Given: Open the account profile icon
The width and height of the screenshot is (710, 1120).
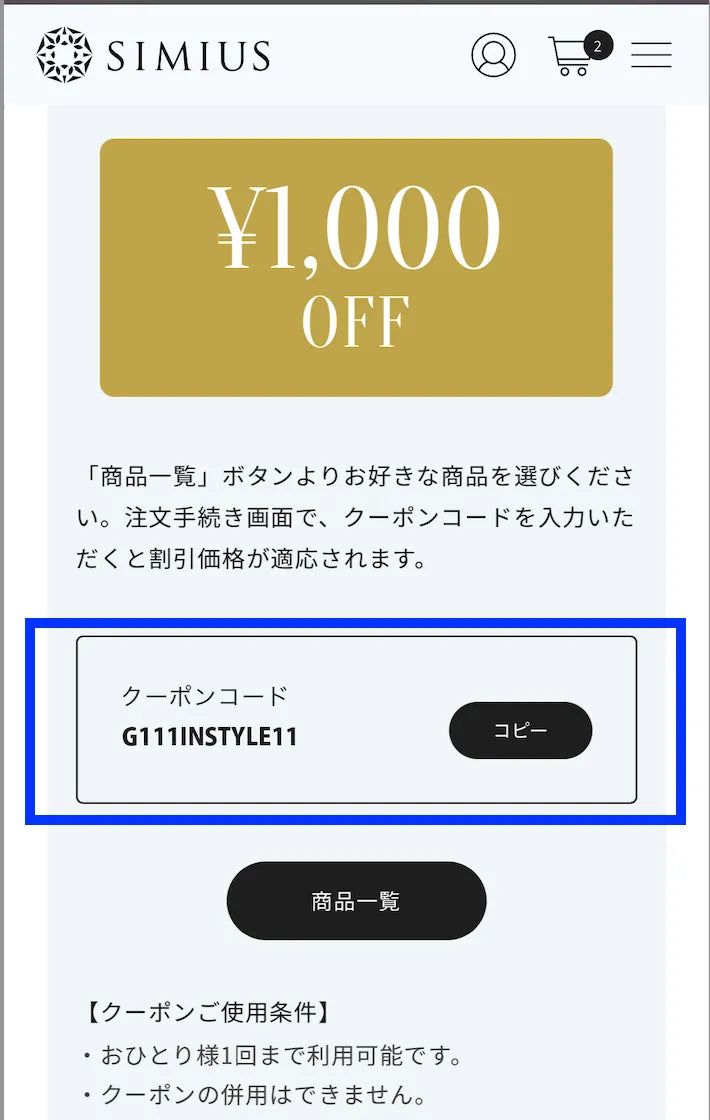Looking at the screenshot, I should point(493,55).
